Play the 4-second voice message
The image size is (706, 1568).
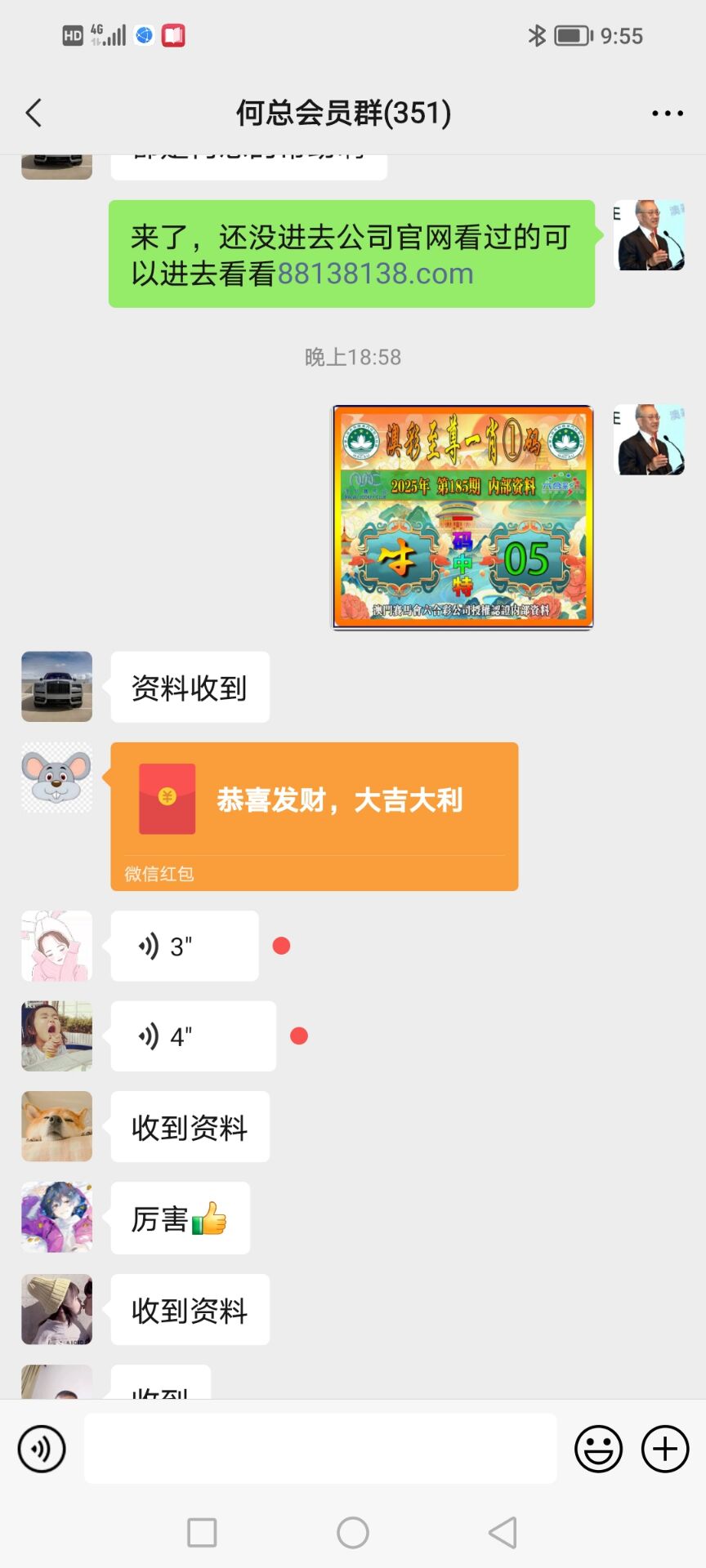193,1036
